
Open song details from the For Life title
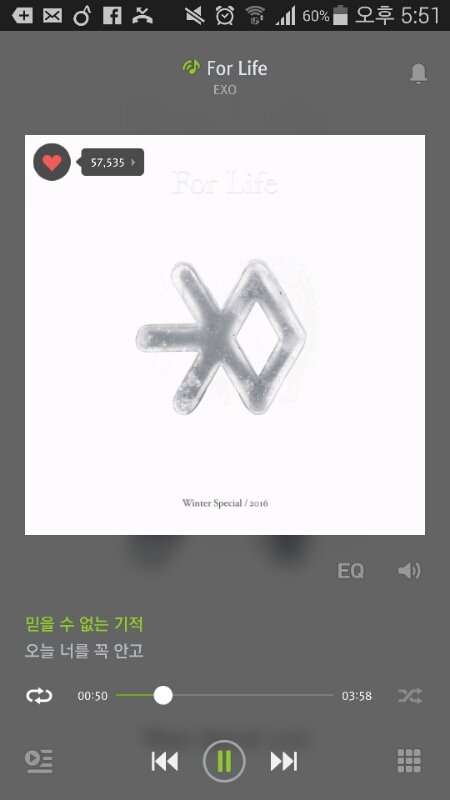click(237, 68)
